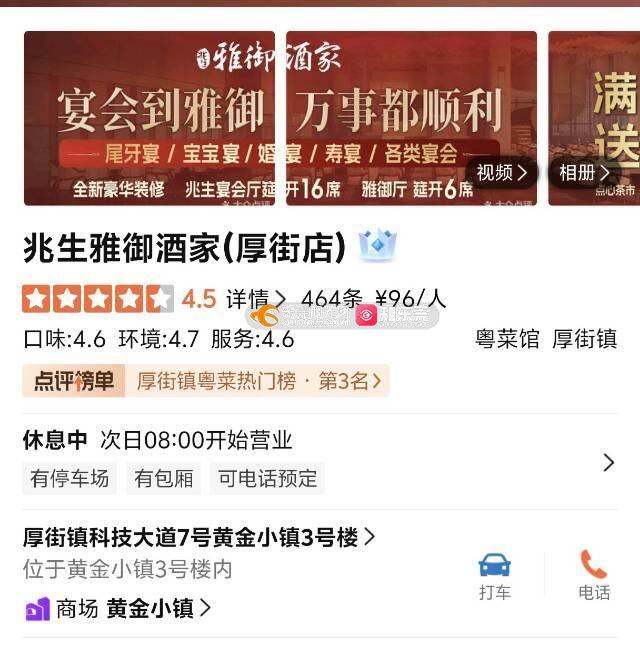Viewport: 640px width, 653px height.
Task: Tap 打车 to hail a ride
Action: (x=494, y=575)
